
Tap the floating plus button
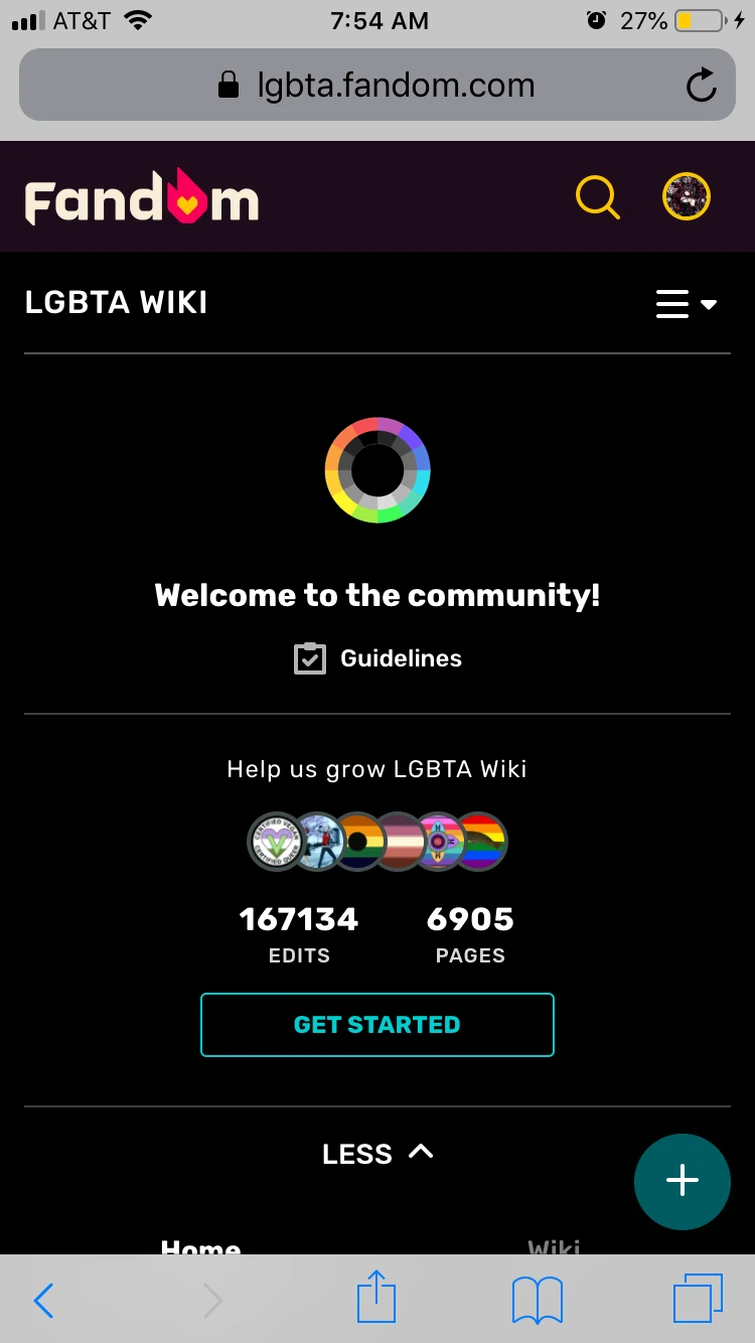(x=682, y=1181)
